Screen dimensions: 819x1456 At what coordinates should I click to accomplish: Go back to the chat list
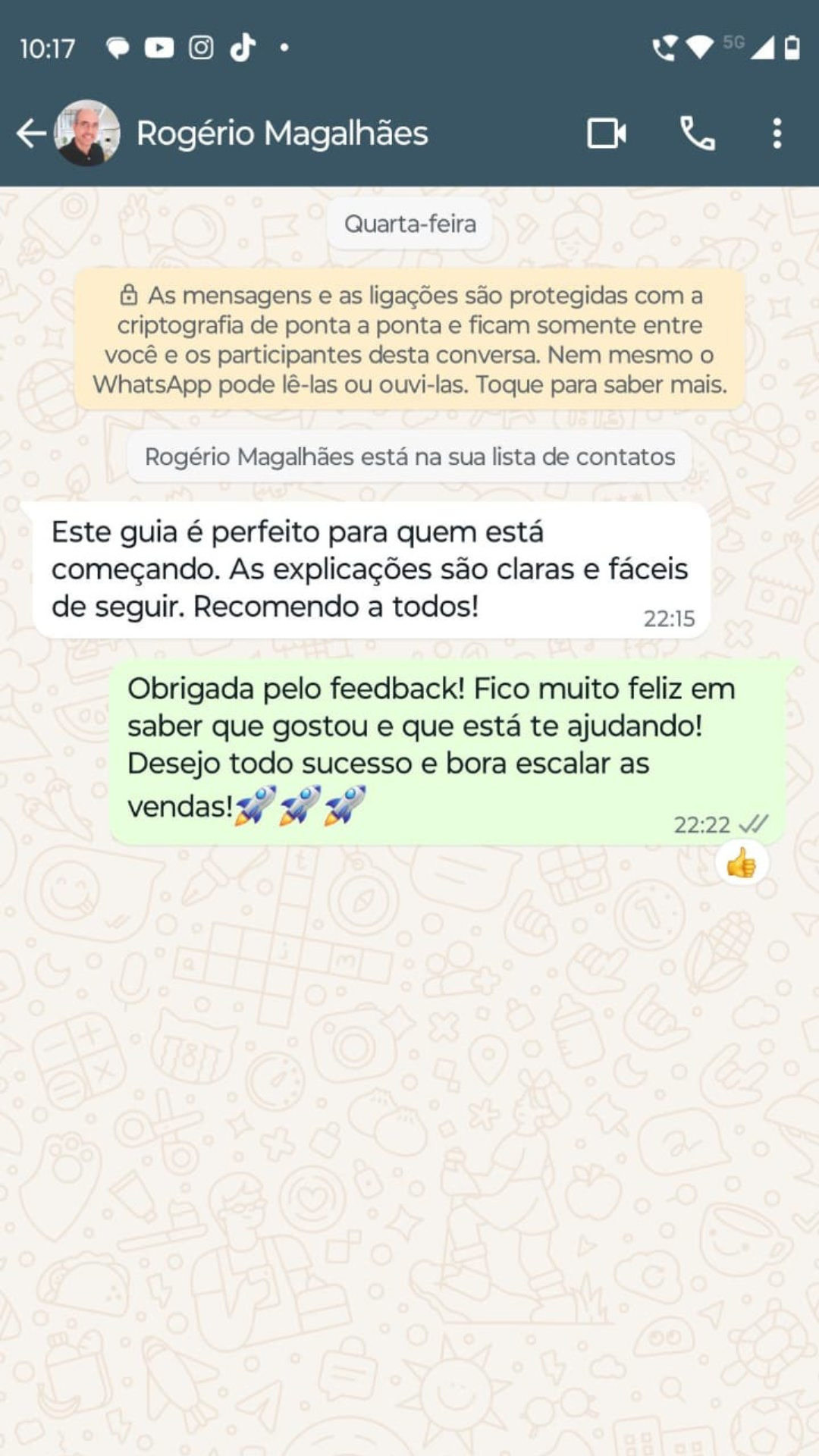31,133
